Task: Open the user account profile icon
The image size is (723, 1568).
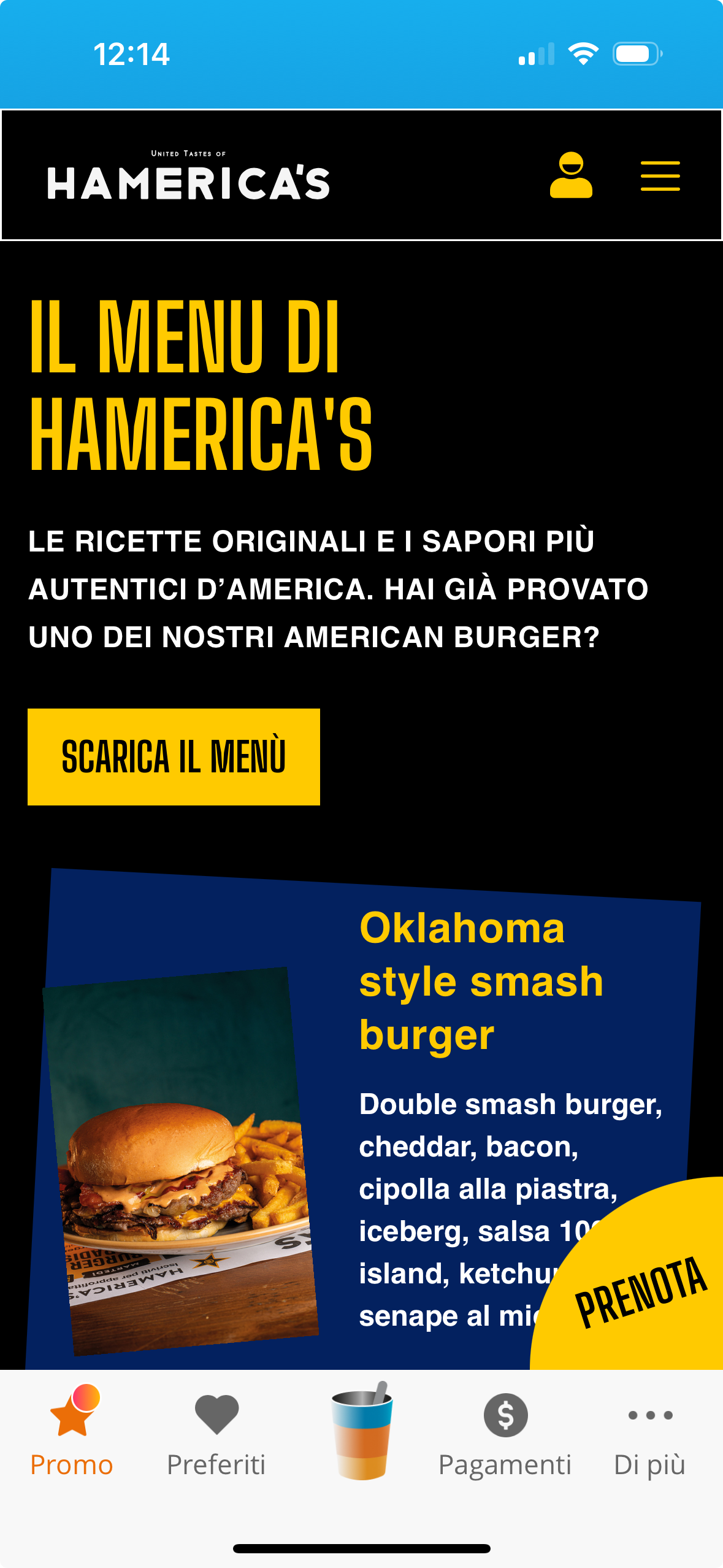Action: 571,175
